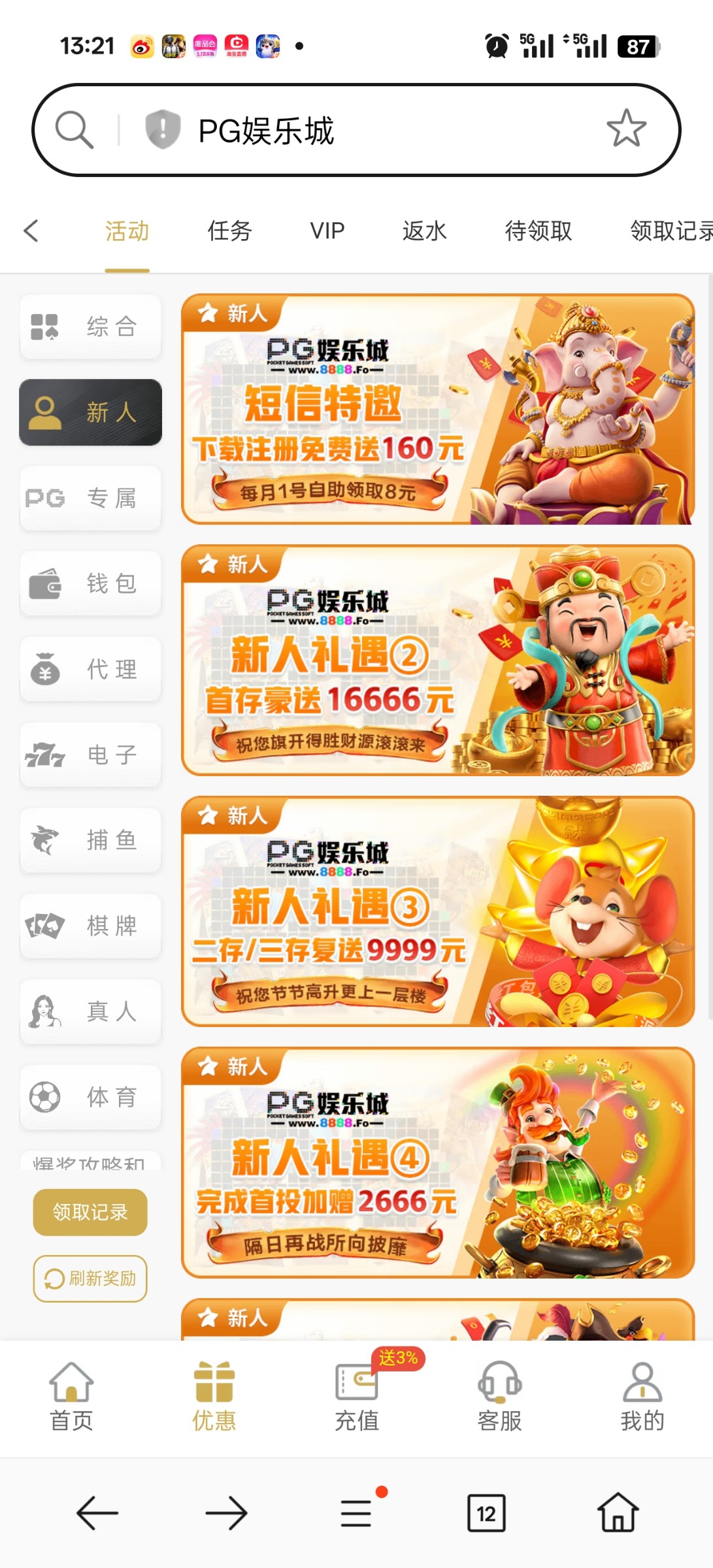Tap the 领取记录 button in the sidebar
This screenshot has width=713, height=1568.
click(x=90, y=1212)
